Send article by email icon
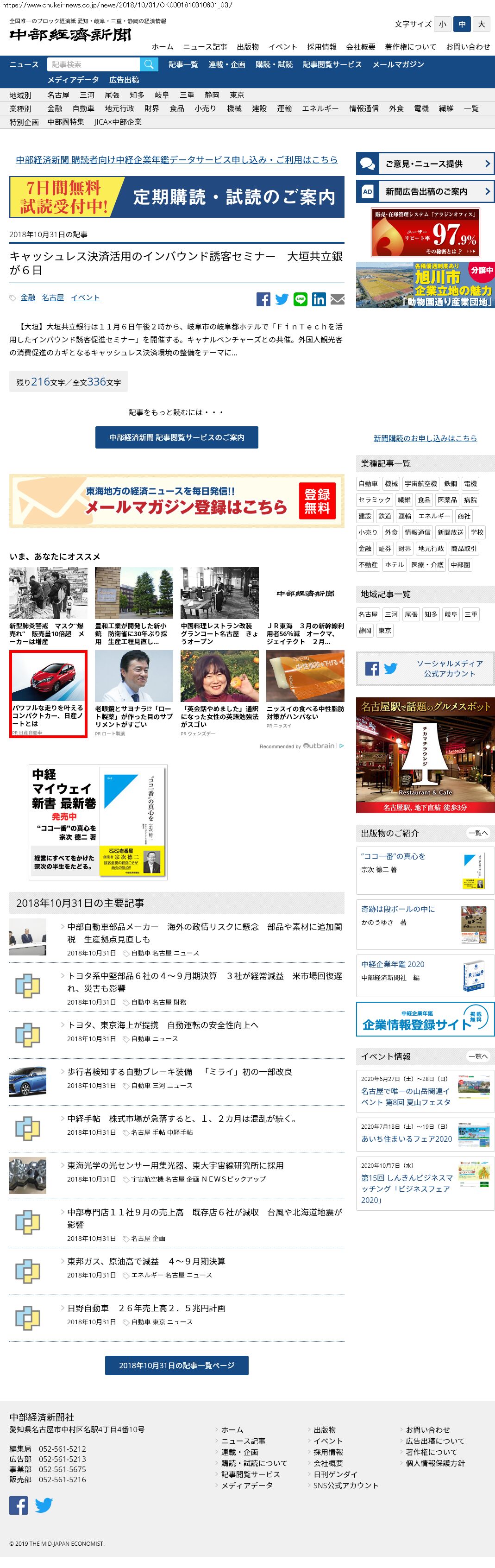Screen dimensions: 495x1568 point(337,299)
